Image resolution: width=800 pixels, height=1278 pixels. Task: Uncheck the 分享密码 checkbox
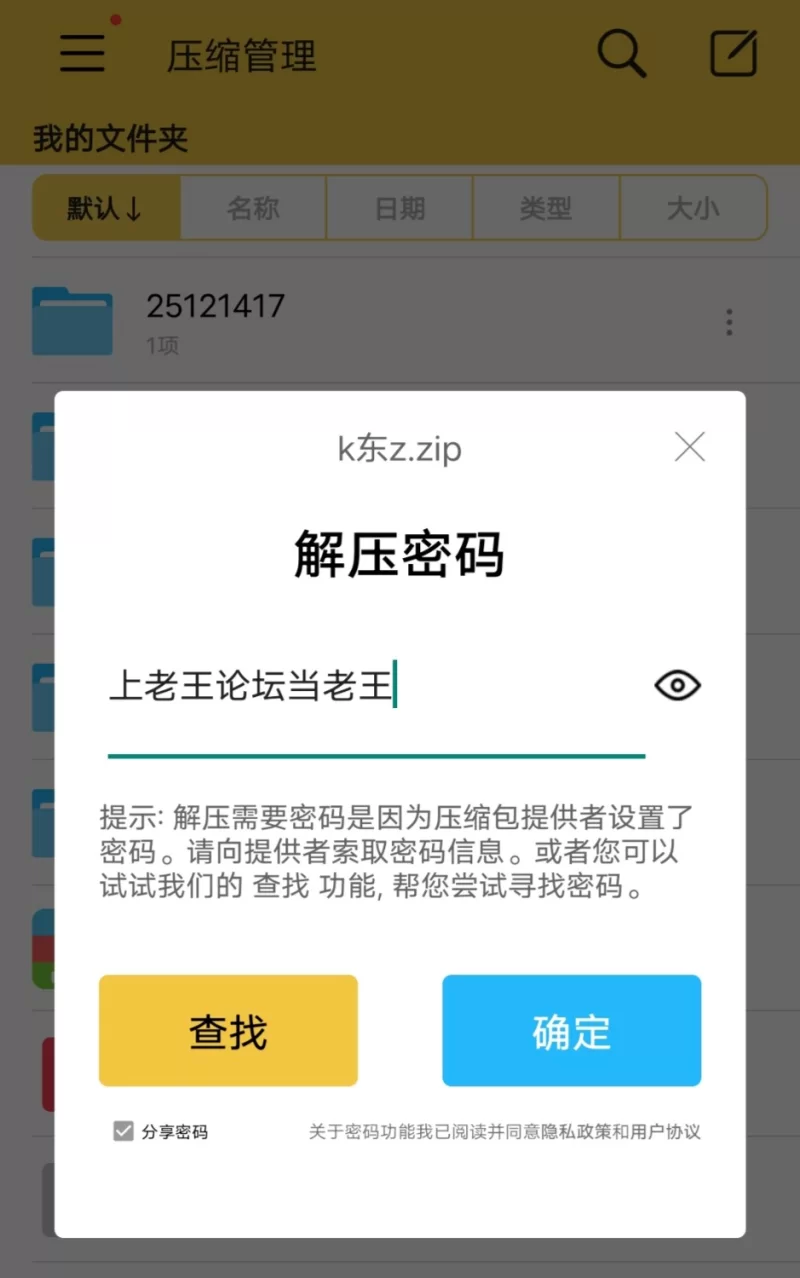tap(124, 1132)
